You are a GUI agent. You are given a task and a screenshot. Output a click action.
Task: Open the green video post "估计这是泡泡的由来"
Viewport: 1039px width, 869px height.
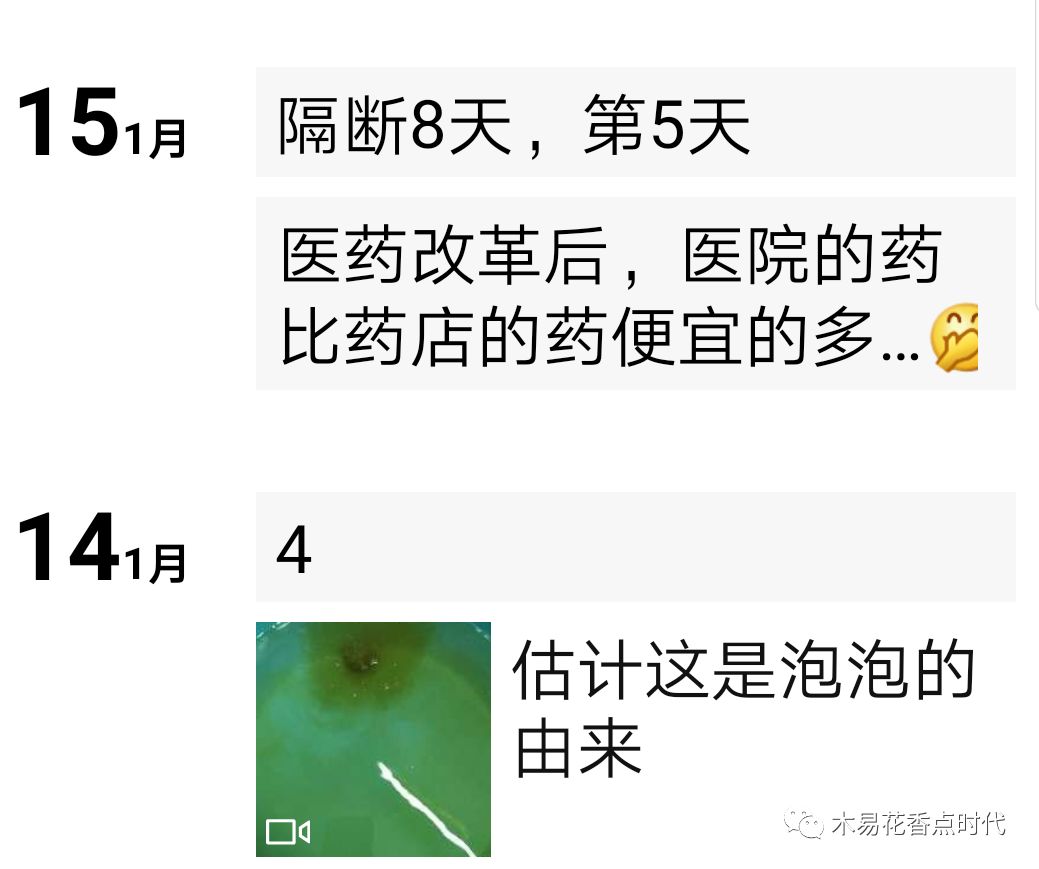click(x=373, y=739)
